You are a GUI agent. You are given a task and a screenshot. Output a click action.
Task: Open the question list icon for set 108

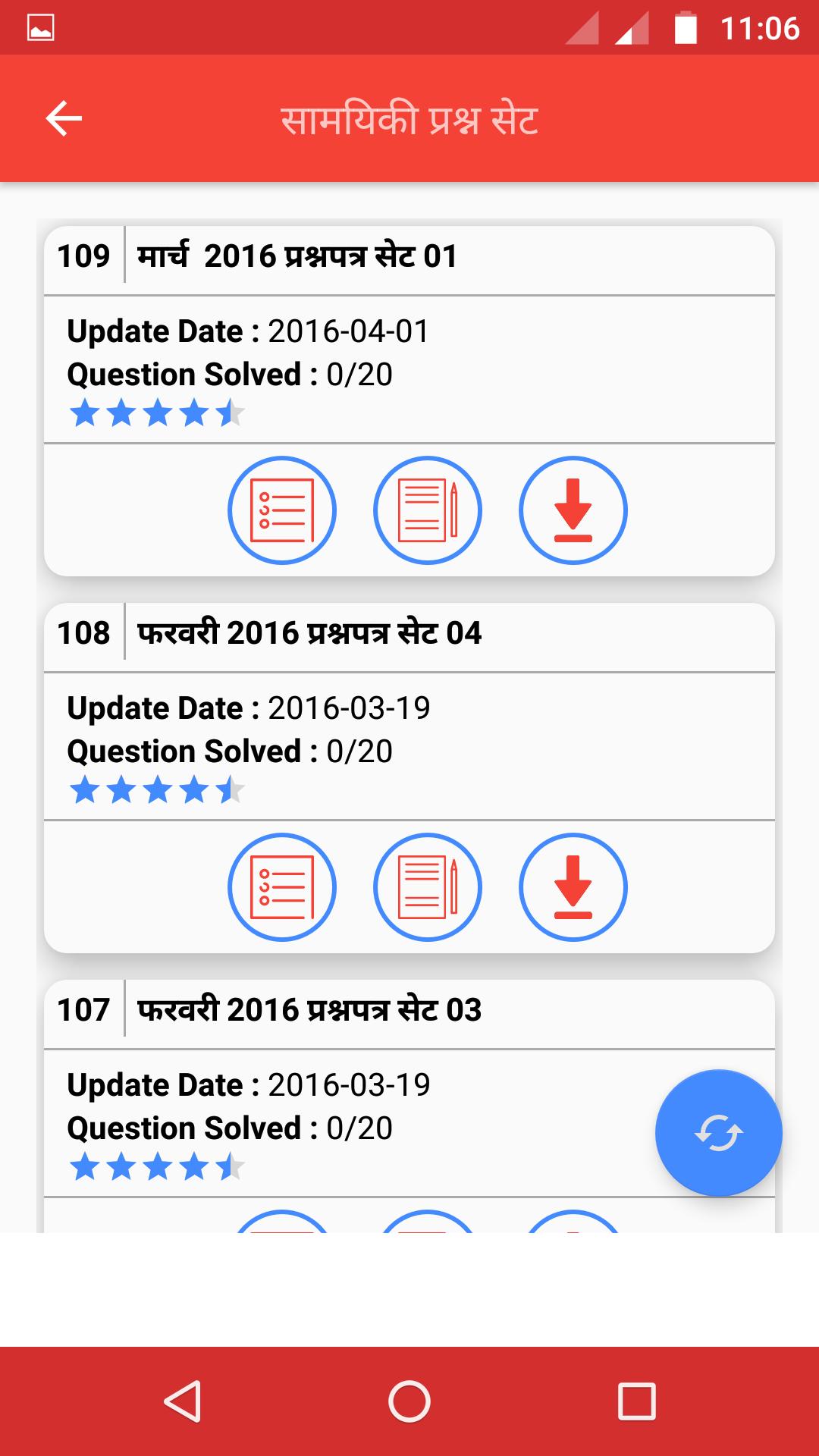click(282, 887)
